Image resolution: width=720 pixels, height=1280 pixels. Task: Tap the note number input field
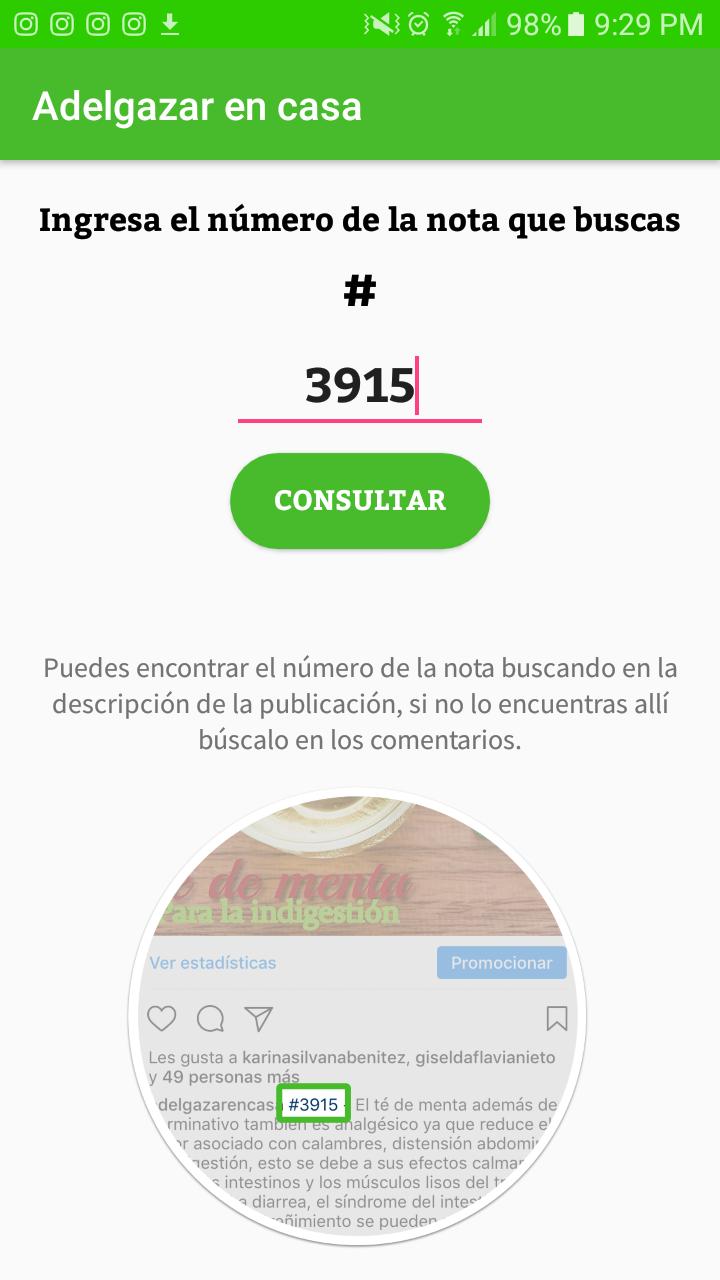point(360,386)
